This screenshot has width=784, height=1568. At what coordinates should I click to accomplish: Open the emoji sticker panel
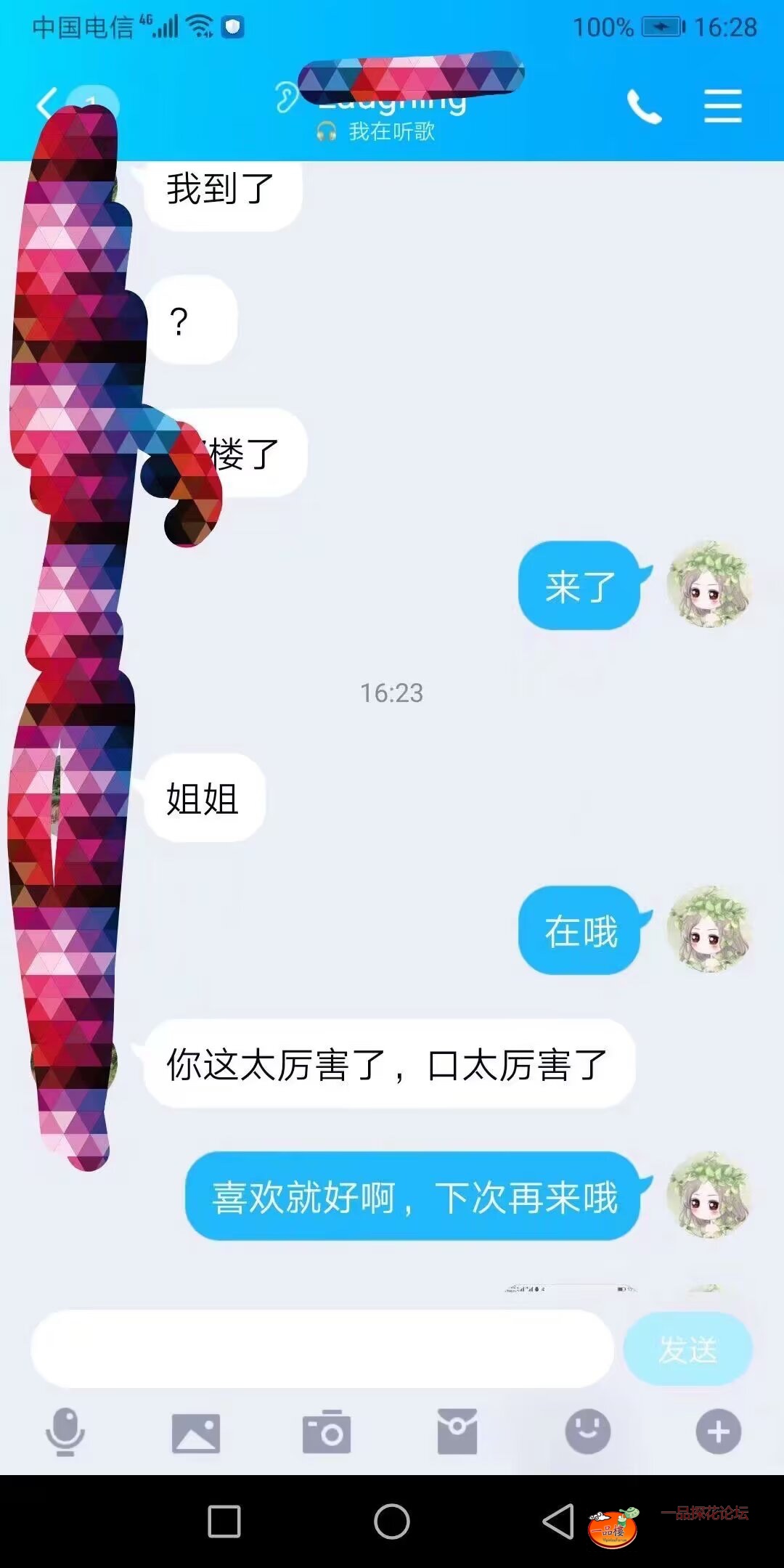[587, 1432]
